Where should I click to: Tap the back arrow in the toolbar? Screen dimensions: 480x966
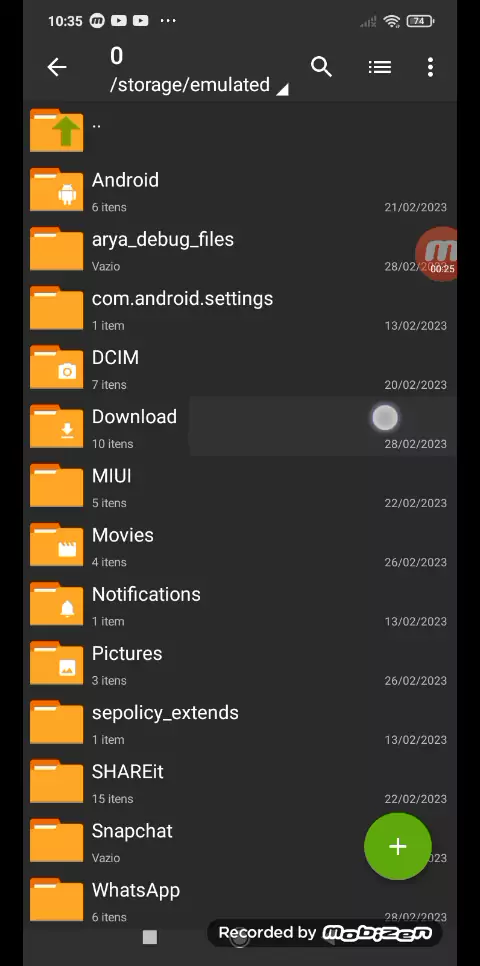tap(57, 67)
